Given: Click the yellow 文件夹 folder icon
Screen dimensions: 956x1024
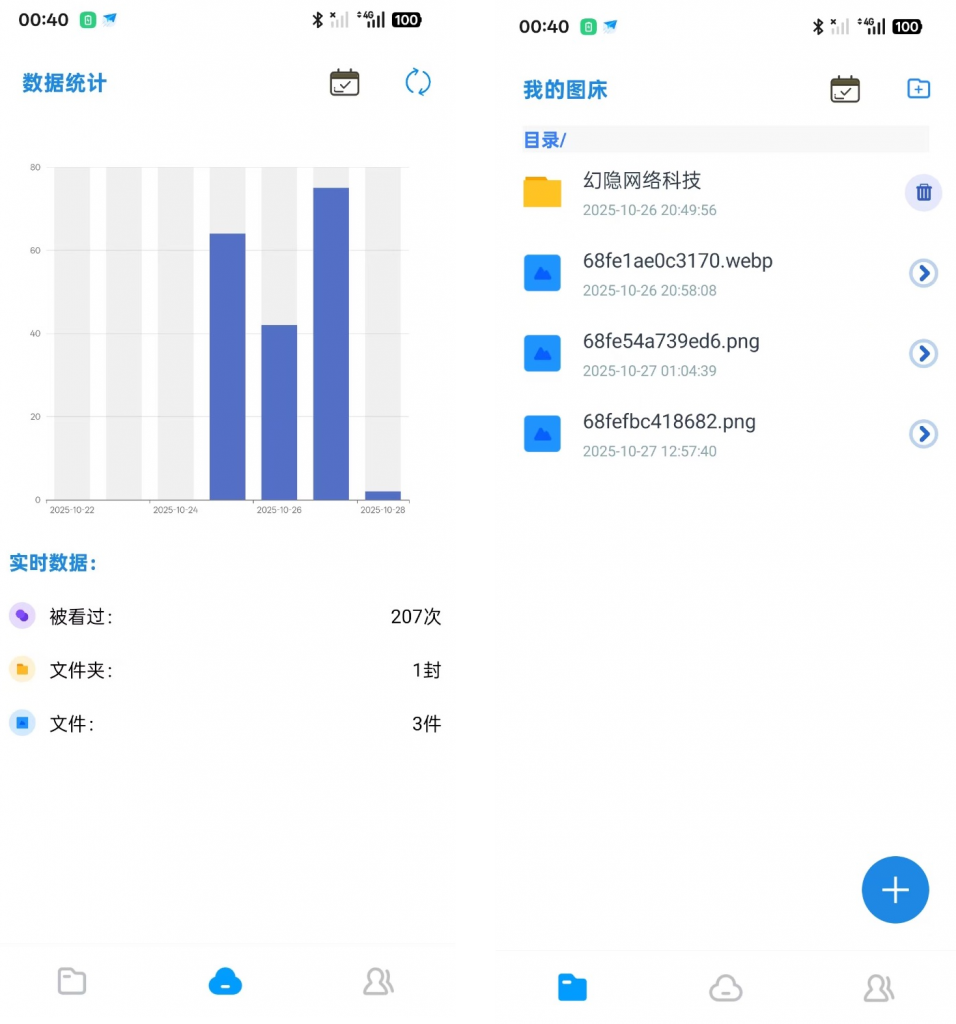Looking at the screenshot, I should (x=22, y=670).
